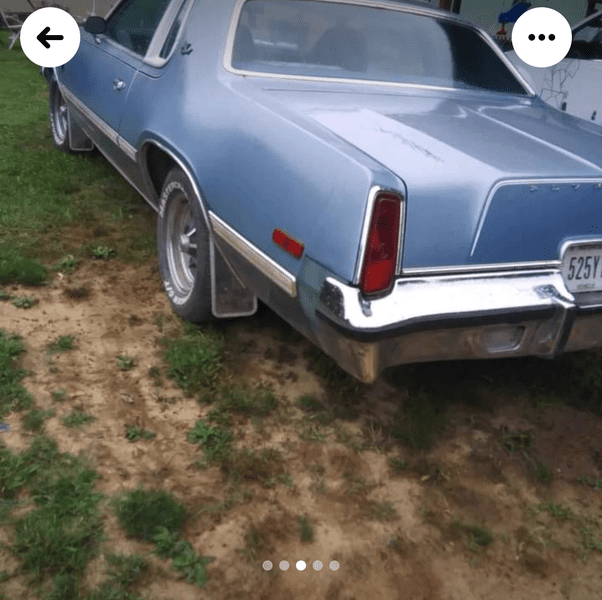
Task: Go back using the arrow button
Action: 50,38
